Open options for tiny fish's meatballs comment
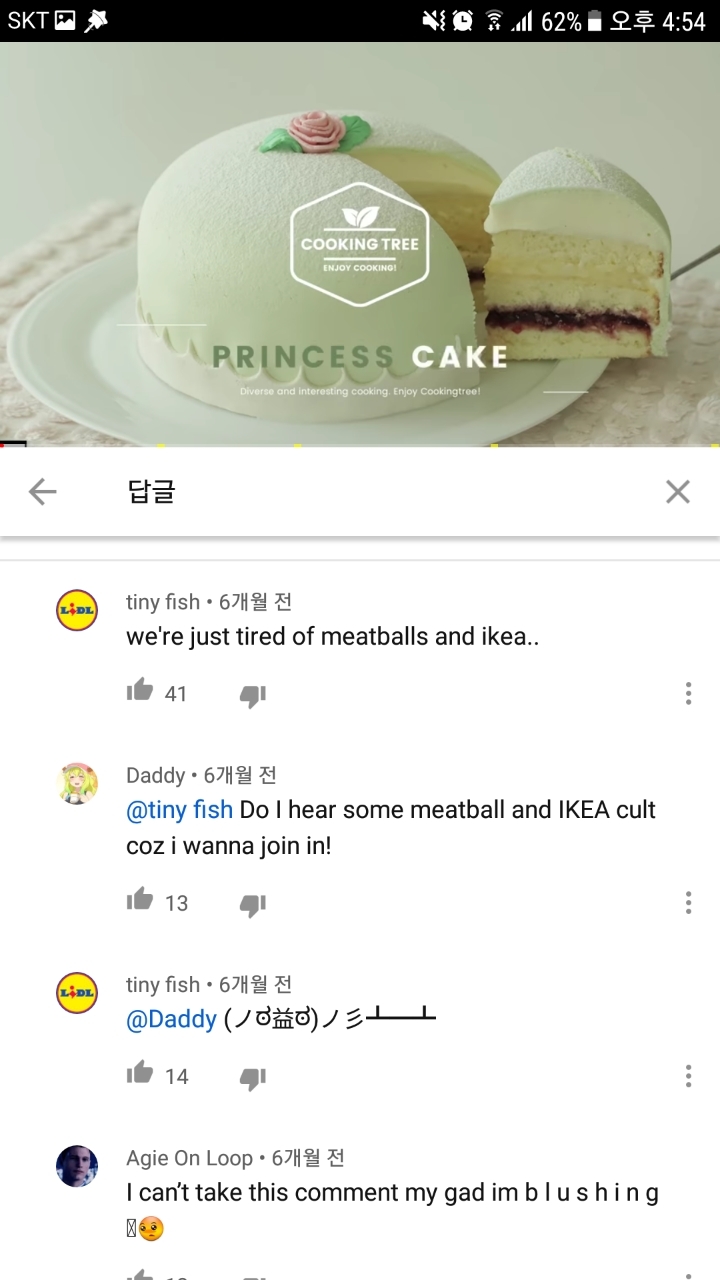720x1280 pixels. coord(688,693)
